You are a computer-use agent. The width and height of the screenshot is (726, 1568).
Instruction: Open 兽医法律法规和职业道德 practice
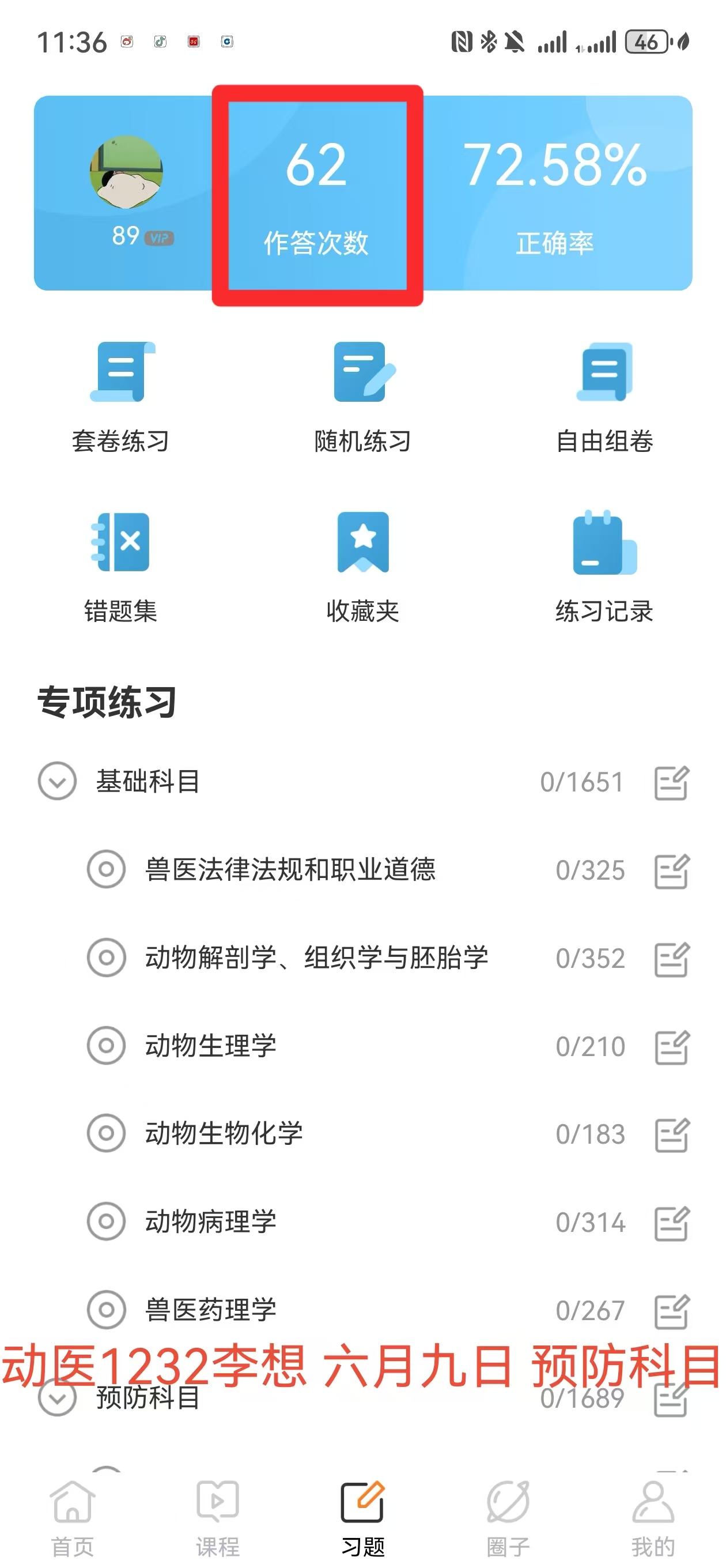[290, 869]
